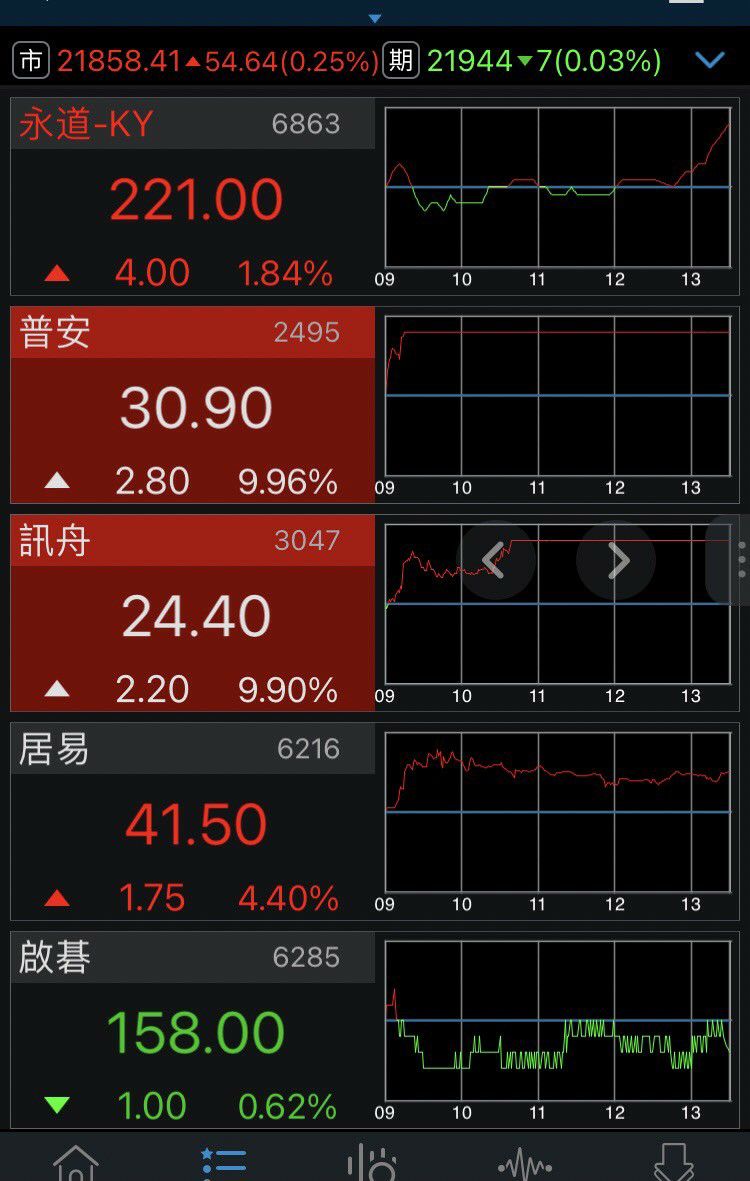Open 居易 6216 stock details

click(192, 821)
